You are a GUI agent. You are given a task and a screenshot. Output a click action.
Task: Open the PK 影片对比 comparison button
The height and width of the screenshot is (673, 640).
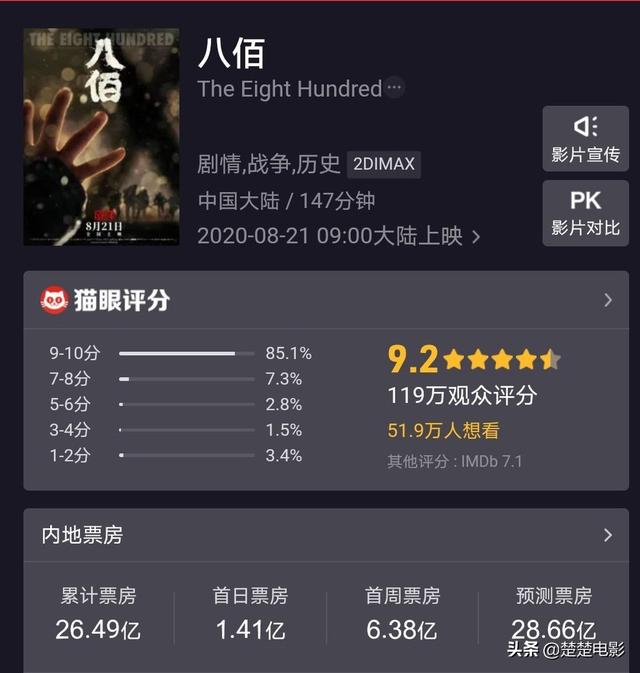(x=585, y=213)
